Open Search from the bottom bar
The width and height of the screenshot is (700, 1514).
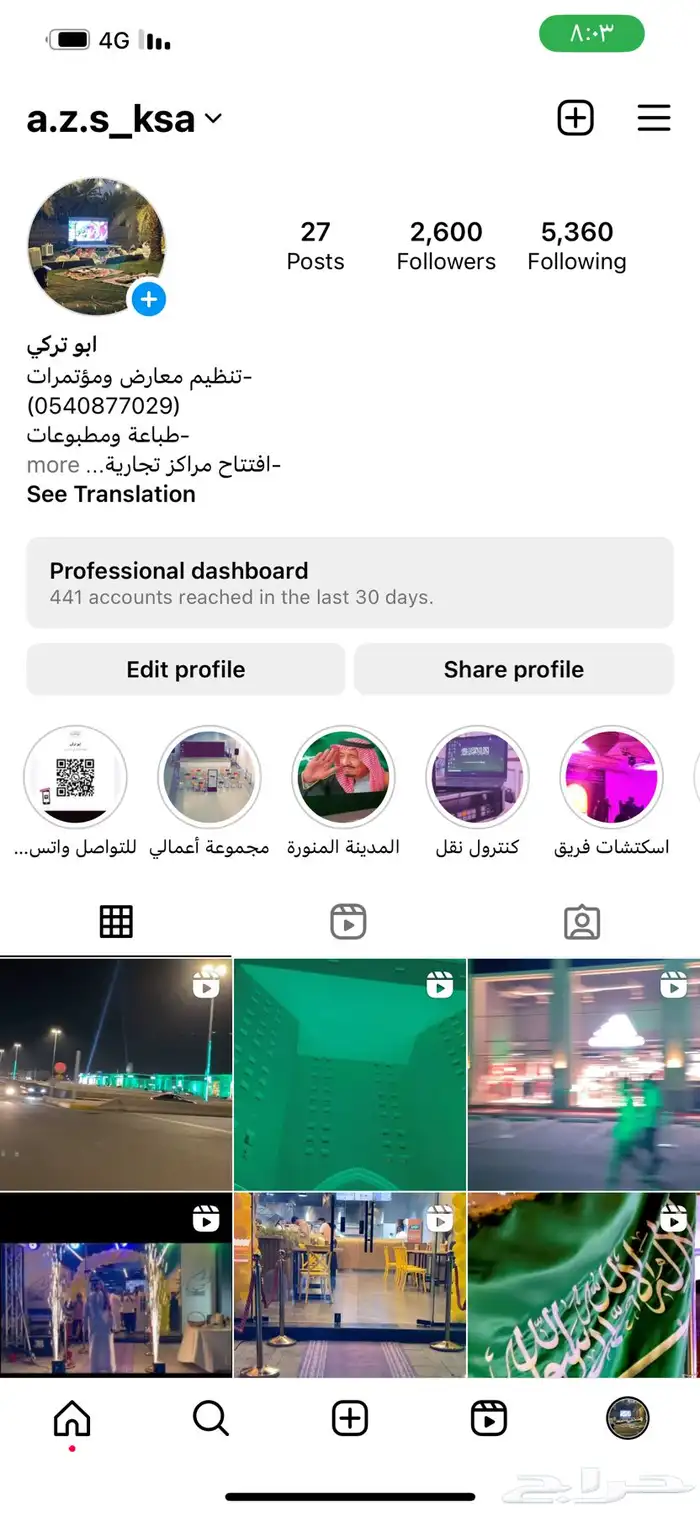click(210, 1418)
